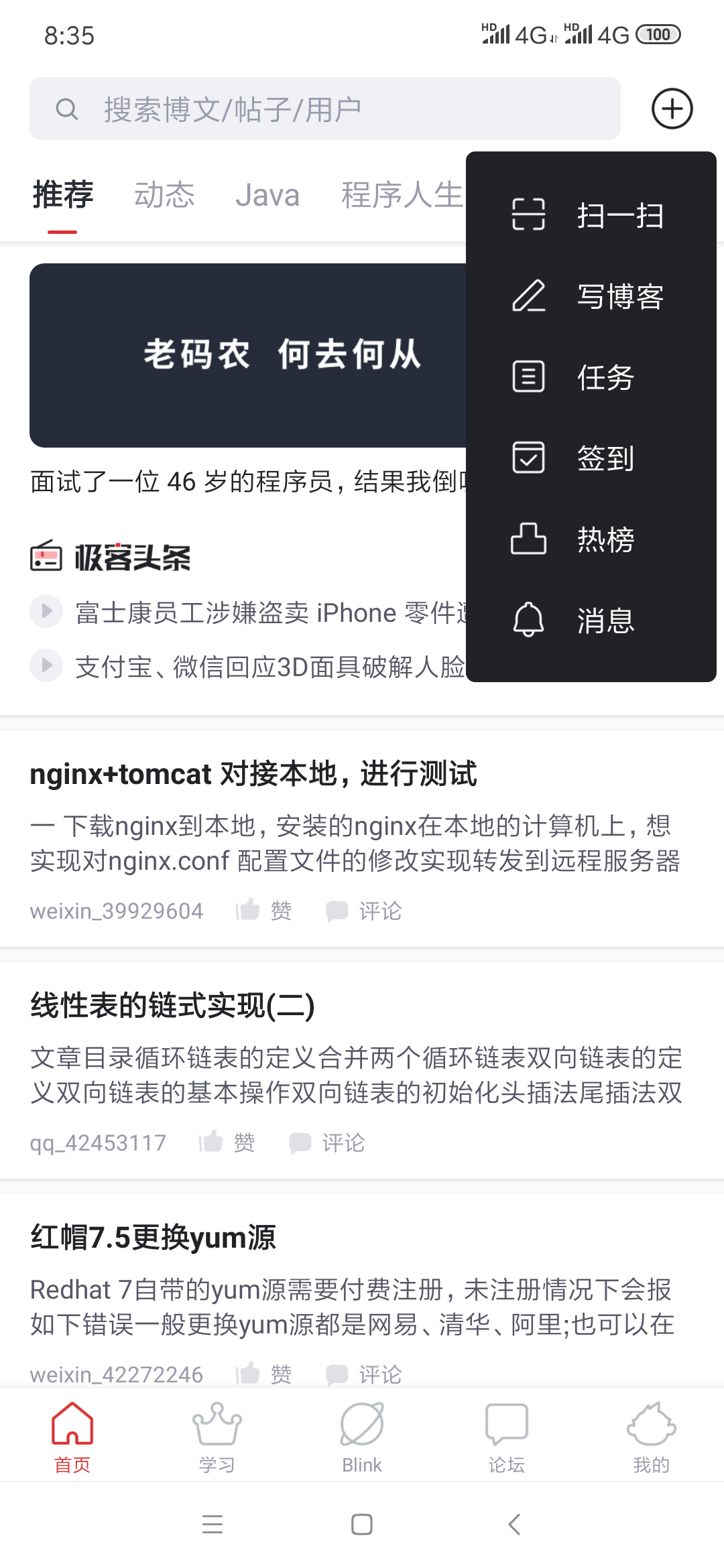
Task: Tap the search box for posts and users
Action: (324, 109)
